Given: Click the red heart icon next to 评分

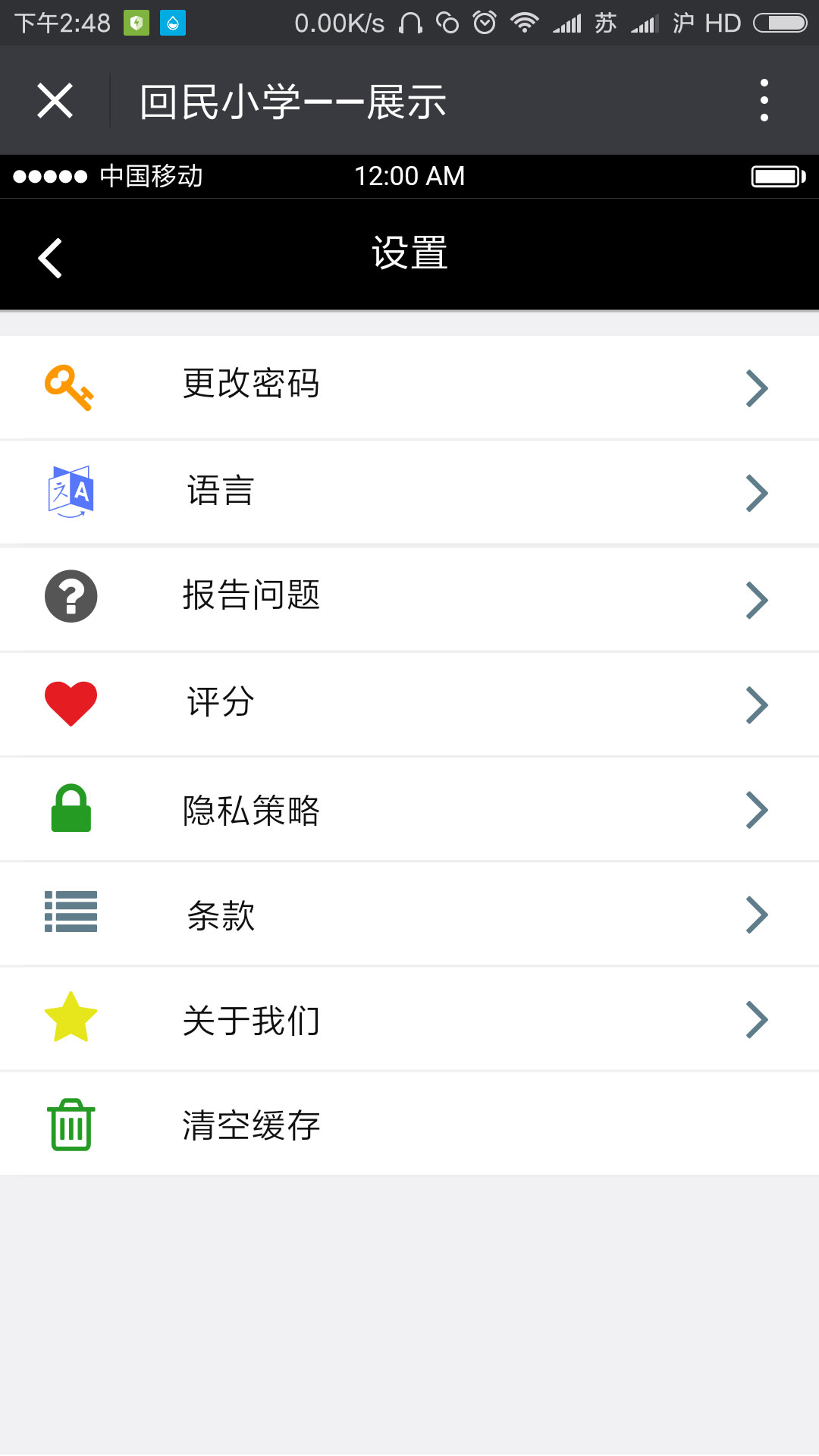Looking at the screenshot, I should (x=71, y=702).
